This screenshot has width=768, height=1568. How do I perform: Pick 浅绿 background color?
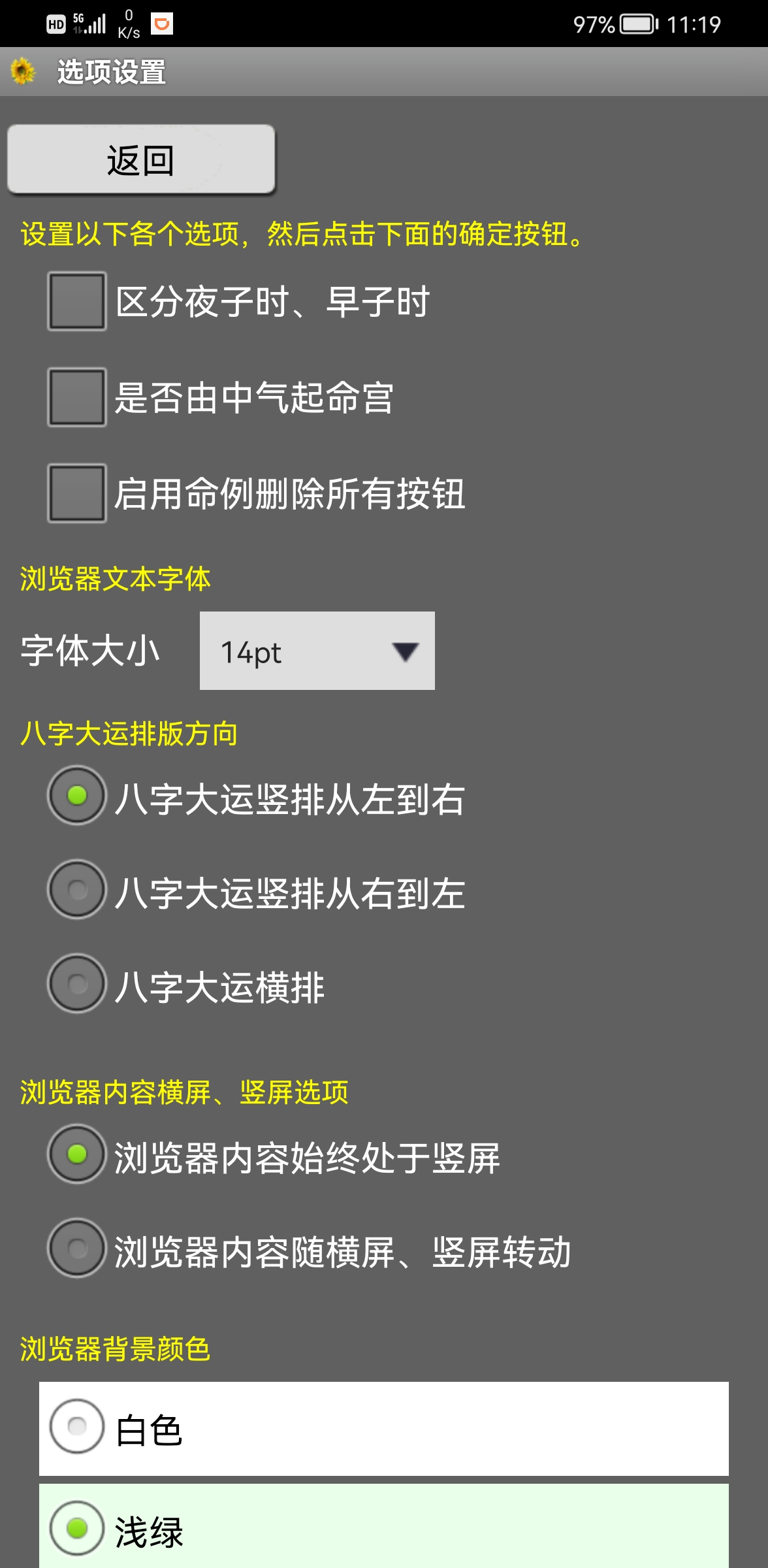click(77, 1529)
